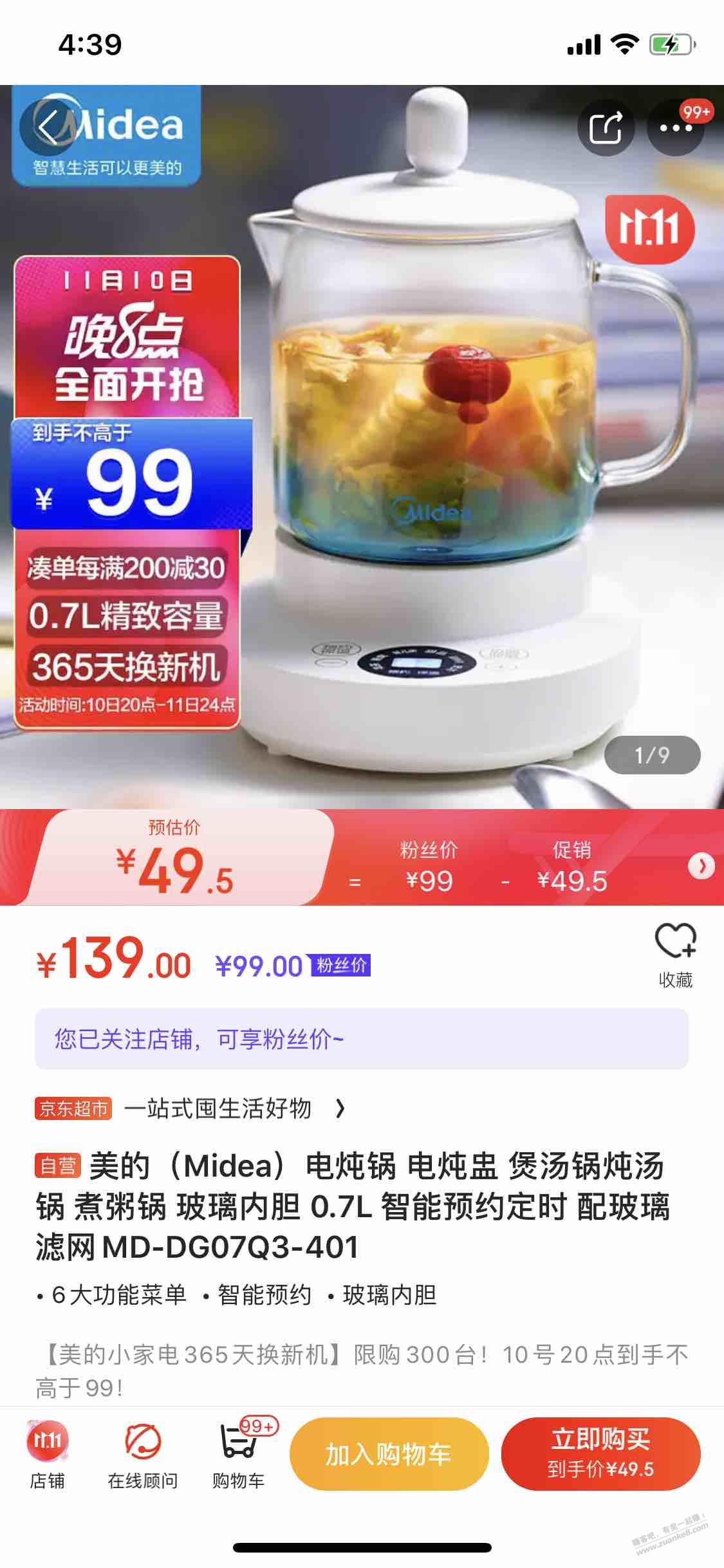Tap 加入购物车 to add to cart
The height and width of the screenshot is (1568, 724).
(x=388, y=1455)
